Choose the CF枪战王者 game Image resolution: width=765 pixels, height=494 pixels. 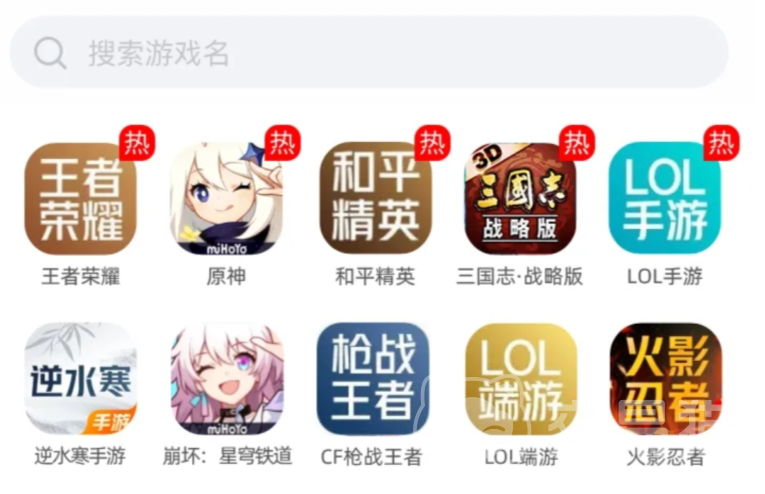click(x=372, y=378)
